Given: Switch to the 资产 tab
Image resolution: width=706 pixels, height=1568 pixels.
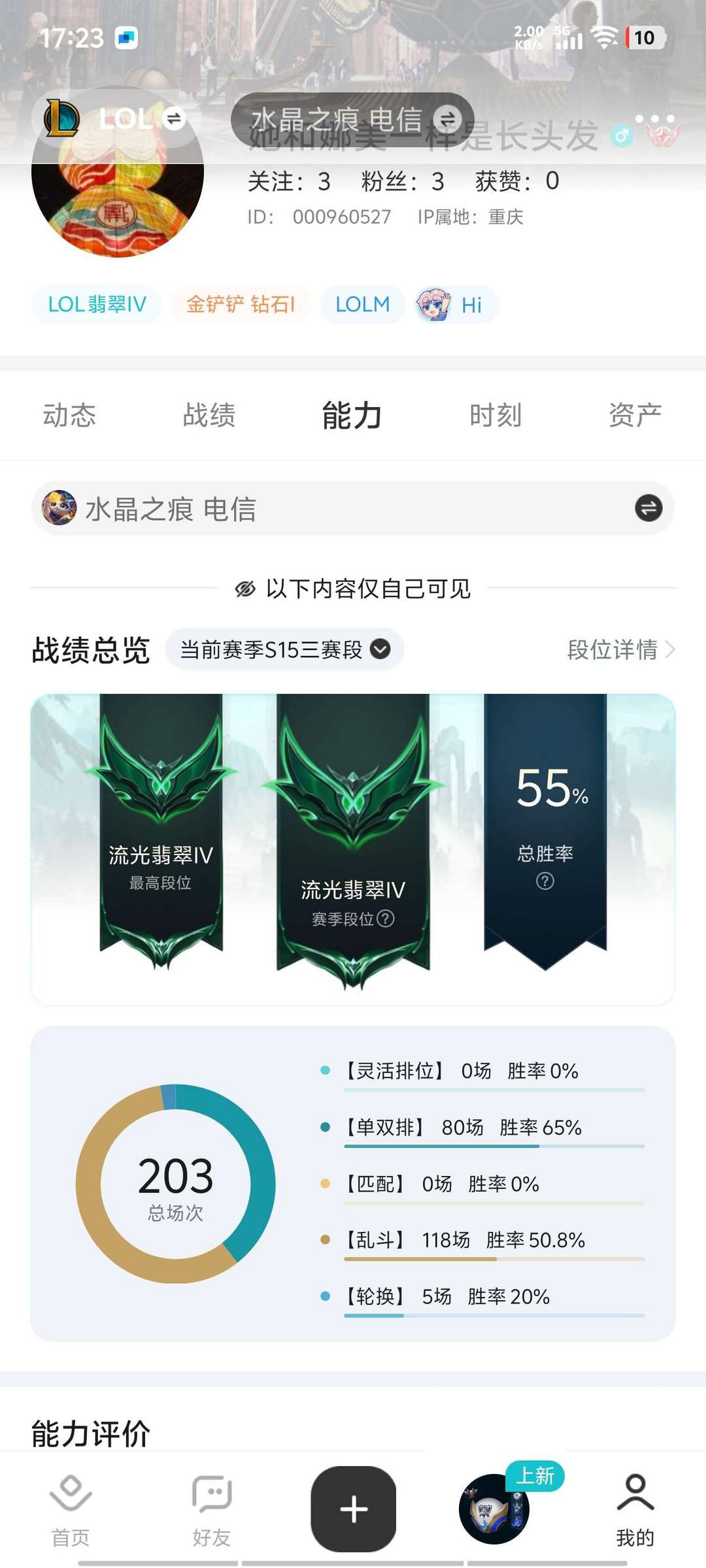Looking at the screenshot, I should (x=635, y=416).
